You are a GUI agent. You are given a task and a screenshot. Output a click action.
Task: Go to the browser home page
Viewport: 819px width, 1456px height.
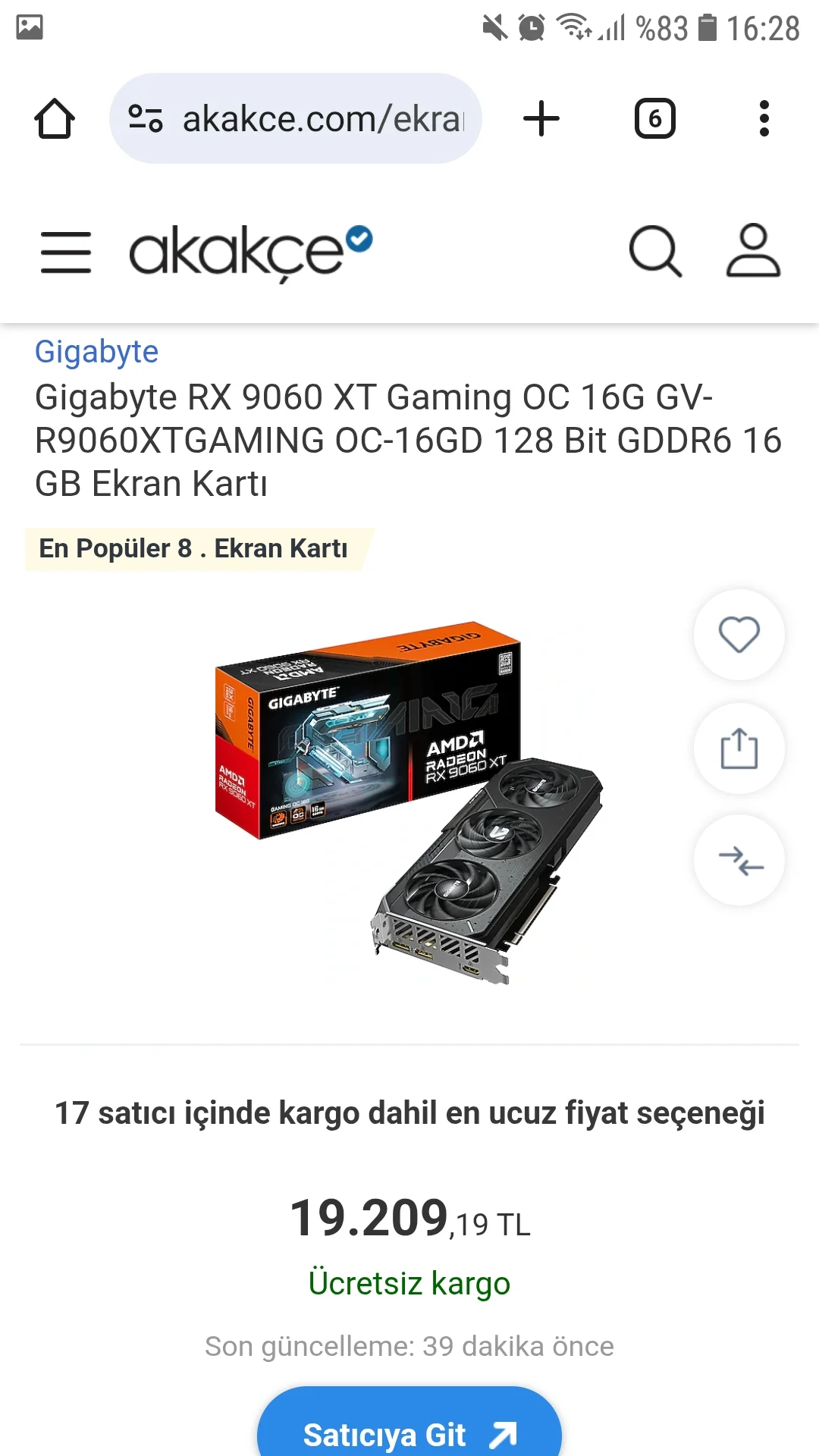pos(55,119)
